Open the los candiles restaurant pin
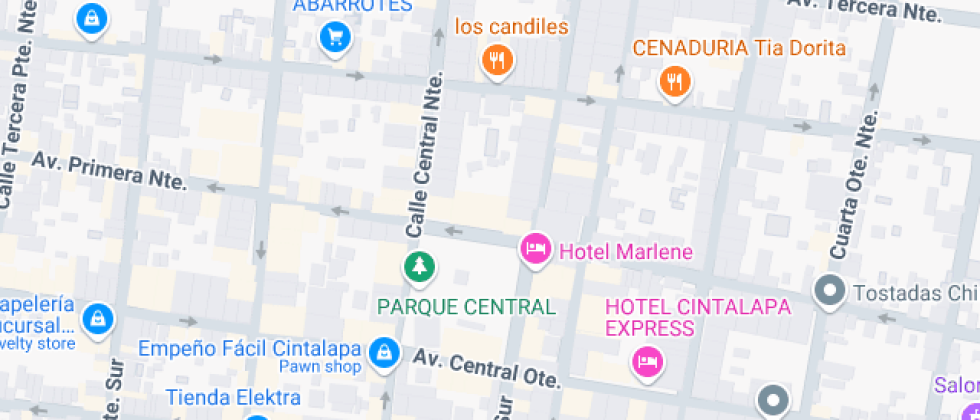The image size is (980, 420). click(496, 60)
